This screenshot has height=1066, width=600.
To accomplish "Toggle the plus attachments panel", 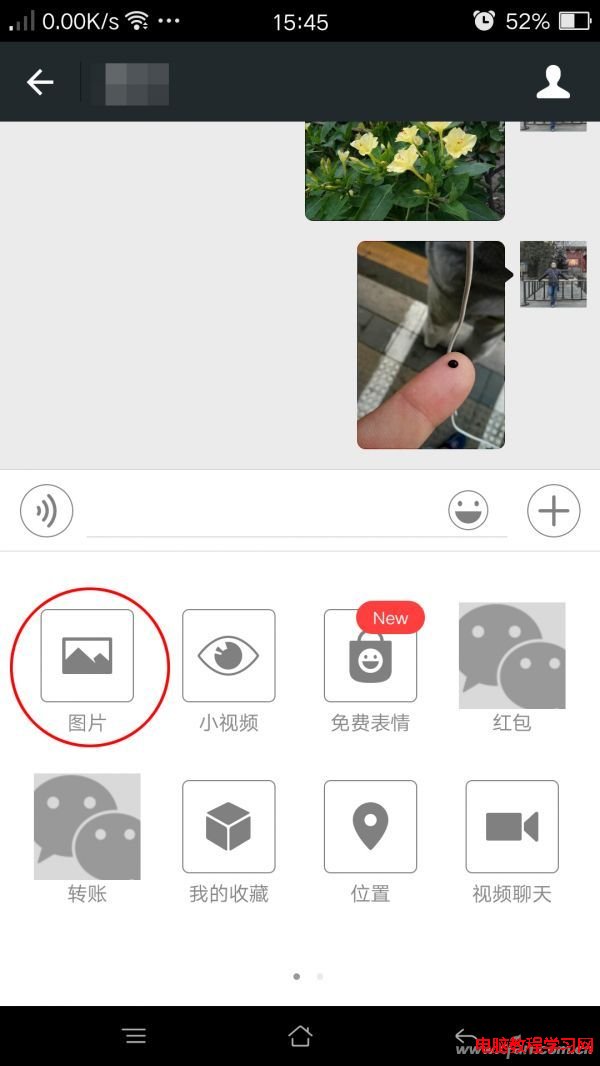I will [553, 511].
